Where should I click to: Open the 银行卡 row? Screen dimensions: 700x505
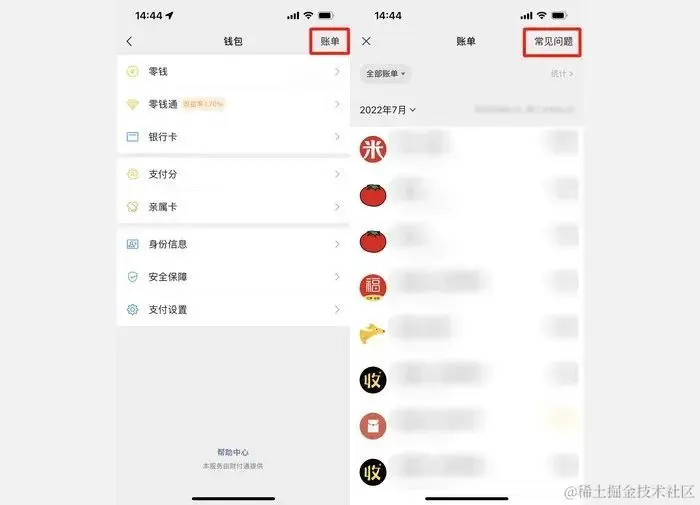pyautogui.click(x=232, y=137)
